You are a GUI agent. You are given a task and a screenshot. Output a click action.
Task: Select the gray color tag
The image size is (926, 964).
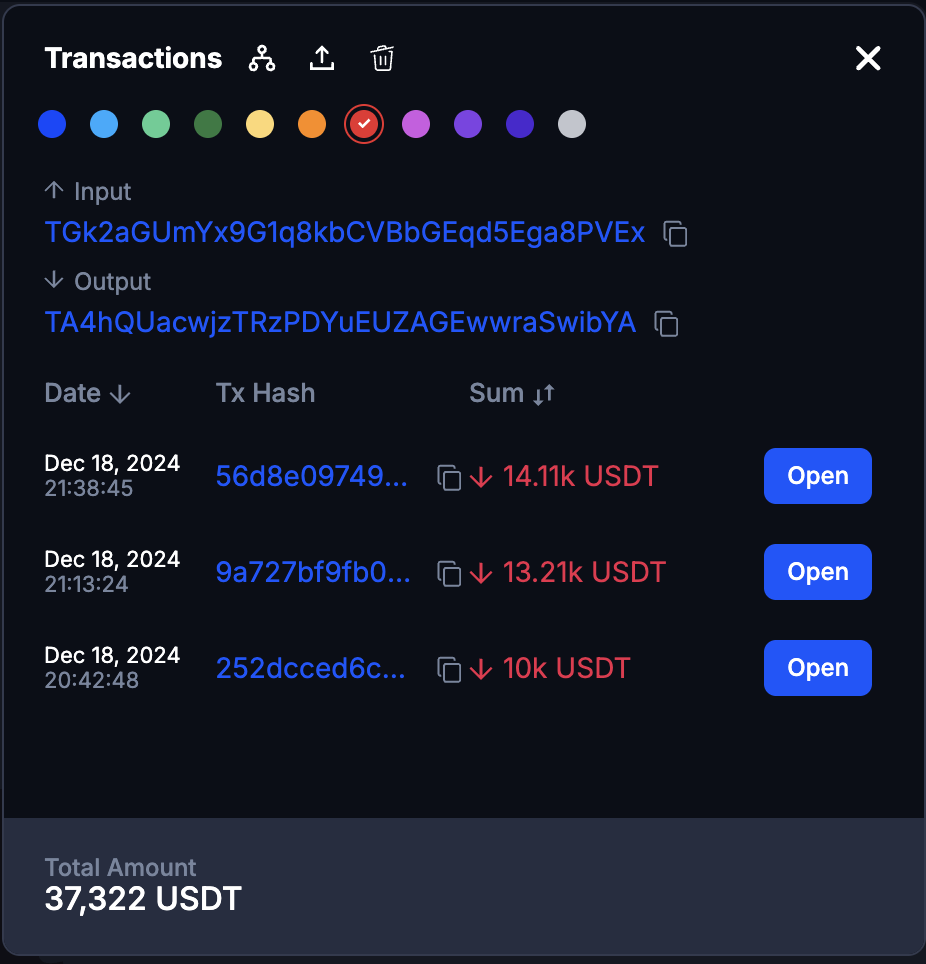click(x=572, y=124)
